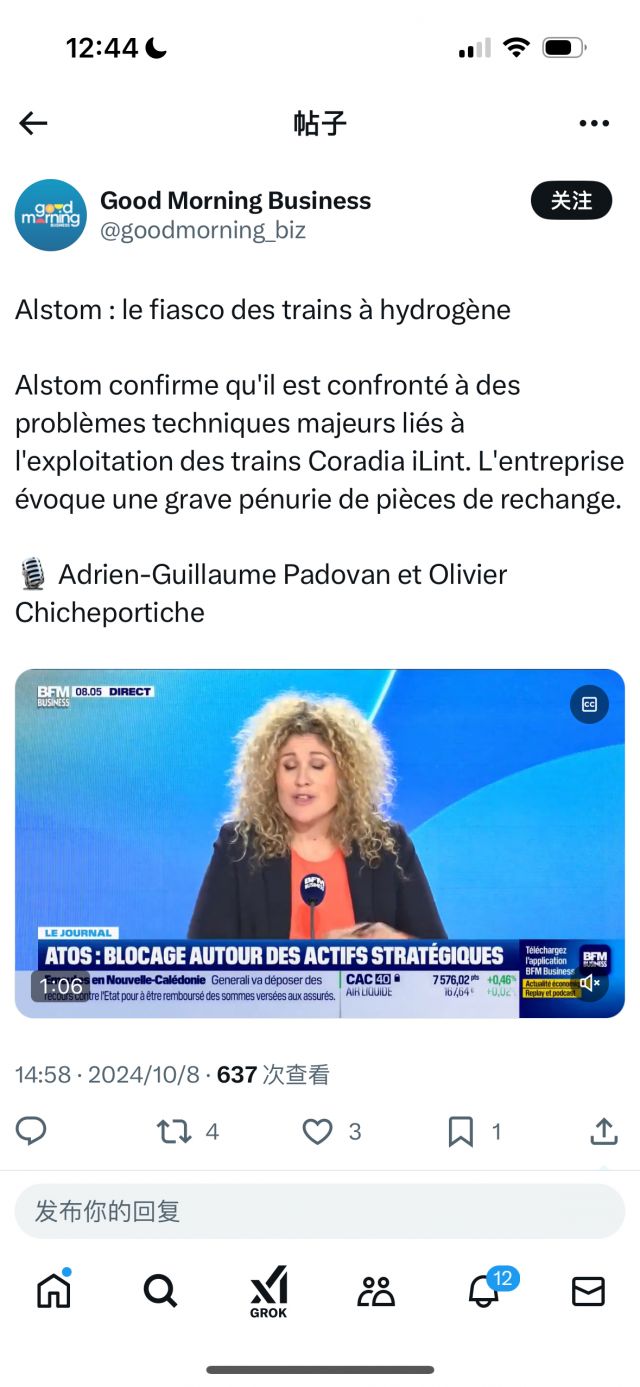Screen dimensions: 640x1387
Task: Open direct messages envelope
Action: pyautogui.click(x=588, y=1291)
